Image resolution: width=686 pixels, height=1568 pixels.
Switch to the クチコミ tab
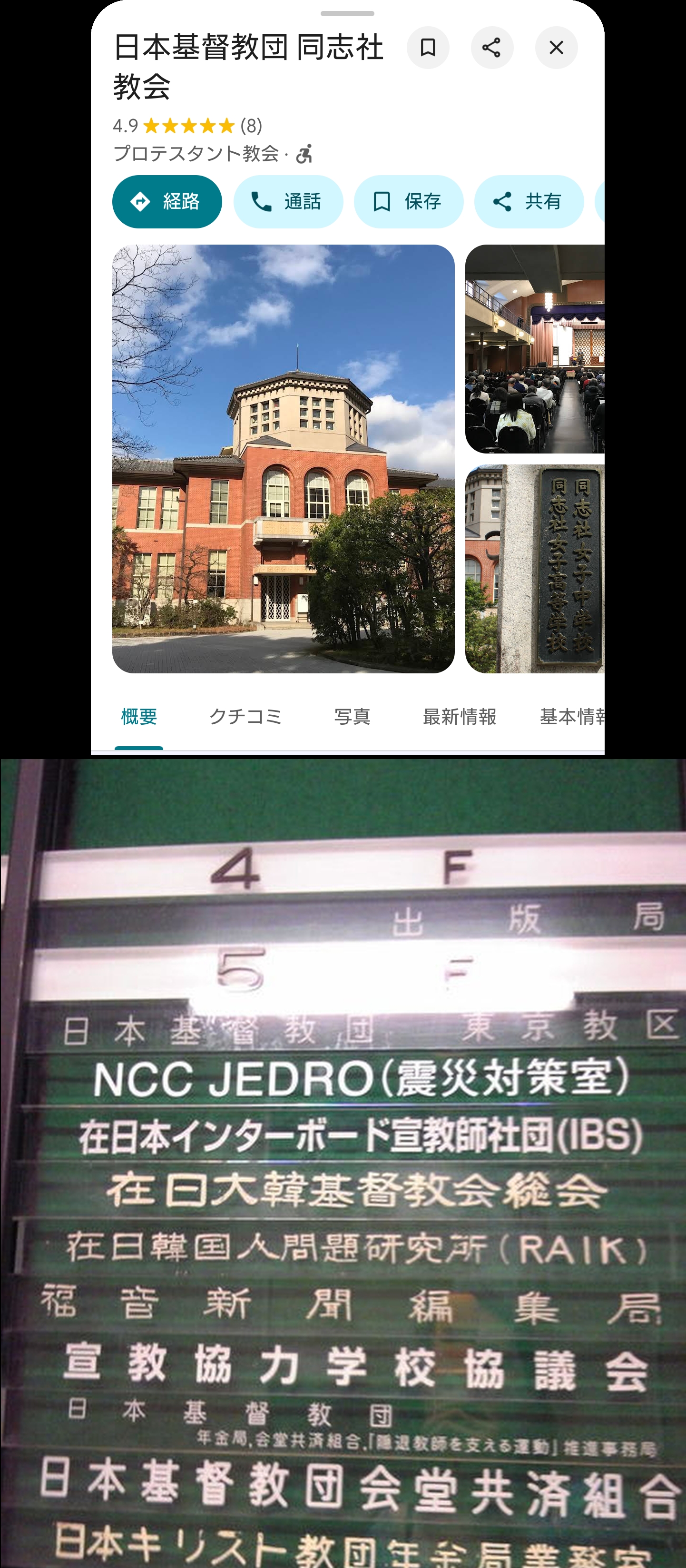click(245, 717)
